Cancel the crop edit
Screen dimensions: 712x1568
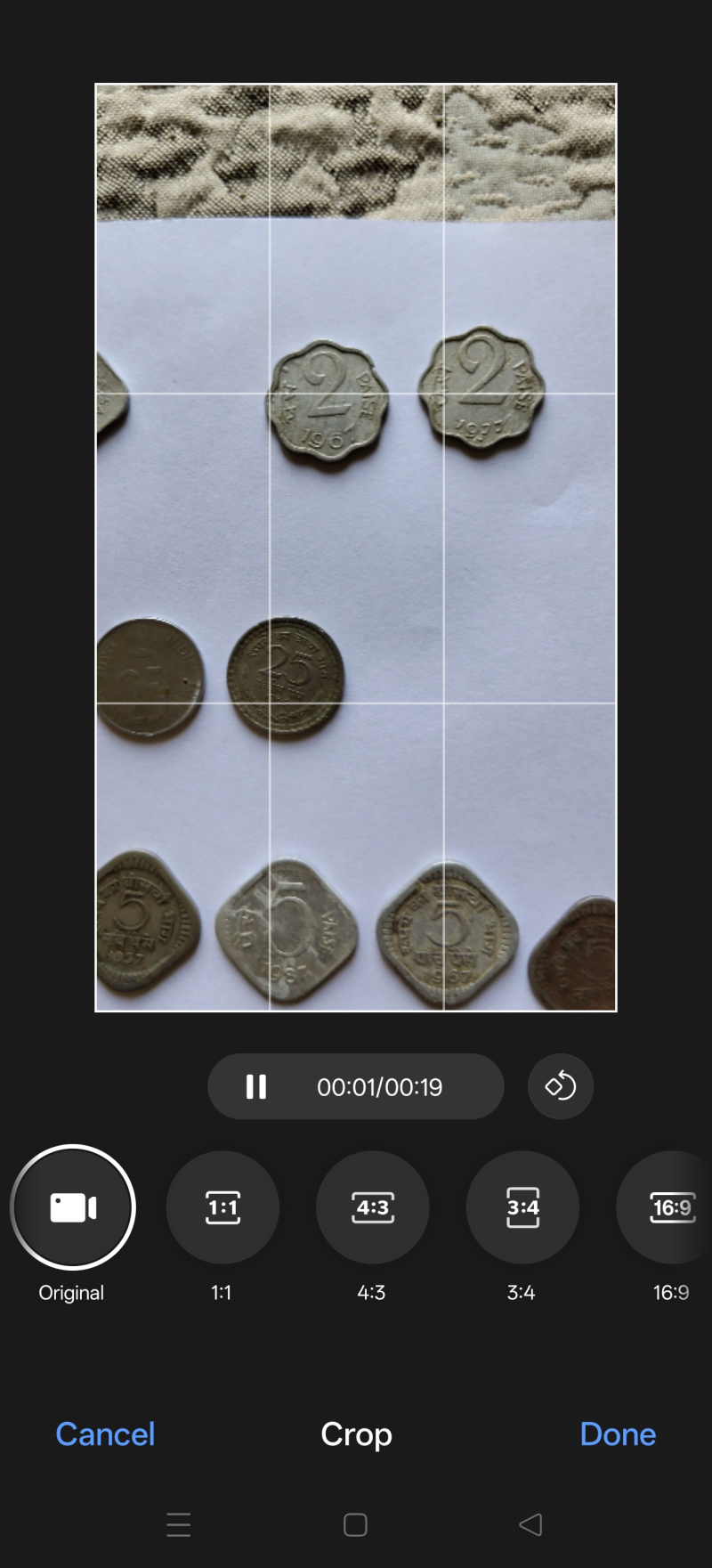click(105, 1434)
